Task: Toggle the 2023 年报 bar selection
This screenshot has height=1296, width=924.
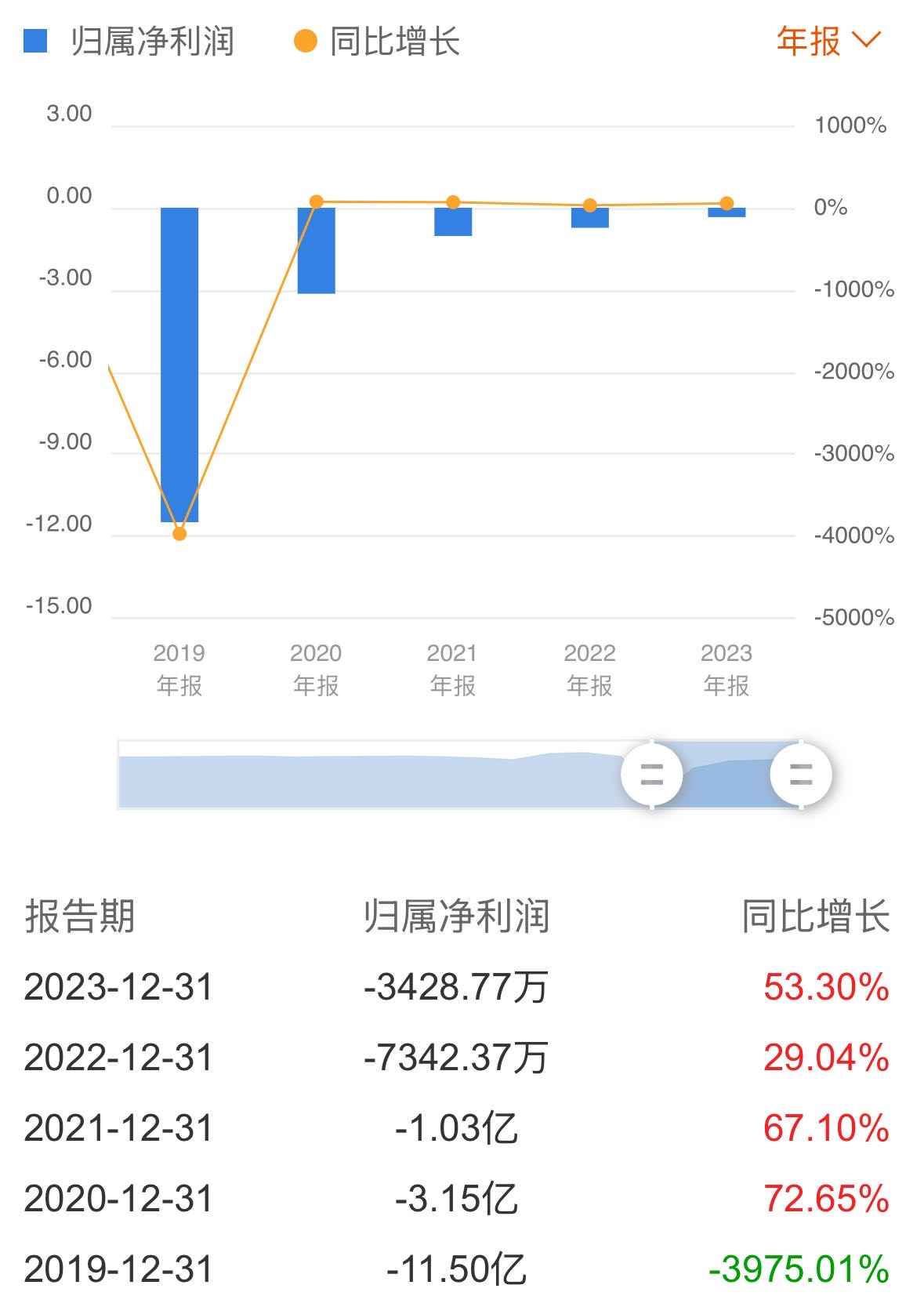Action: pos(725,213)
